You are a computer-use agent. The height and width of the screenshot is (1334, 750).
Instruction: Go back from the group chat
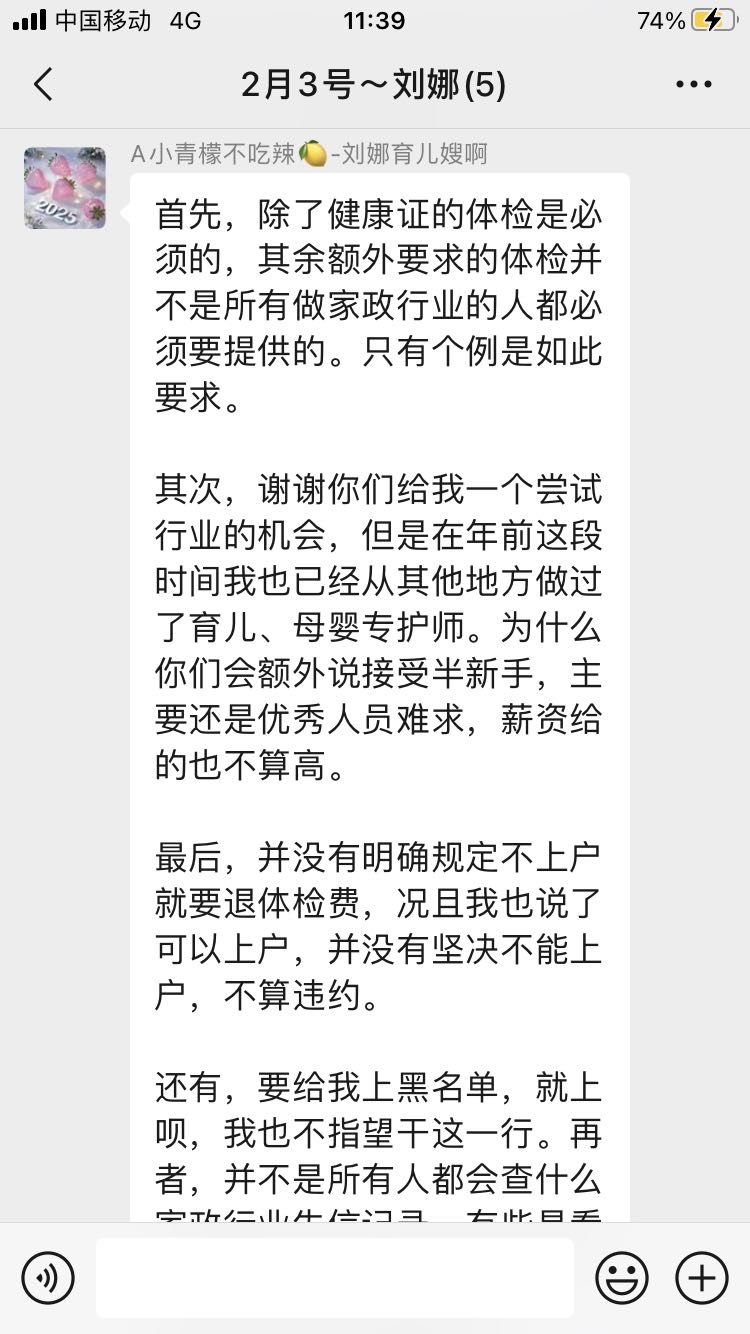click(x=43, y=85)
